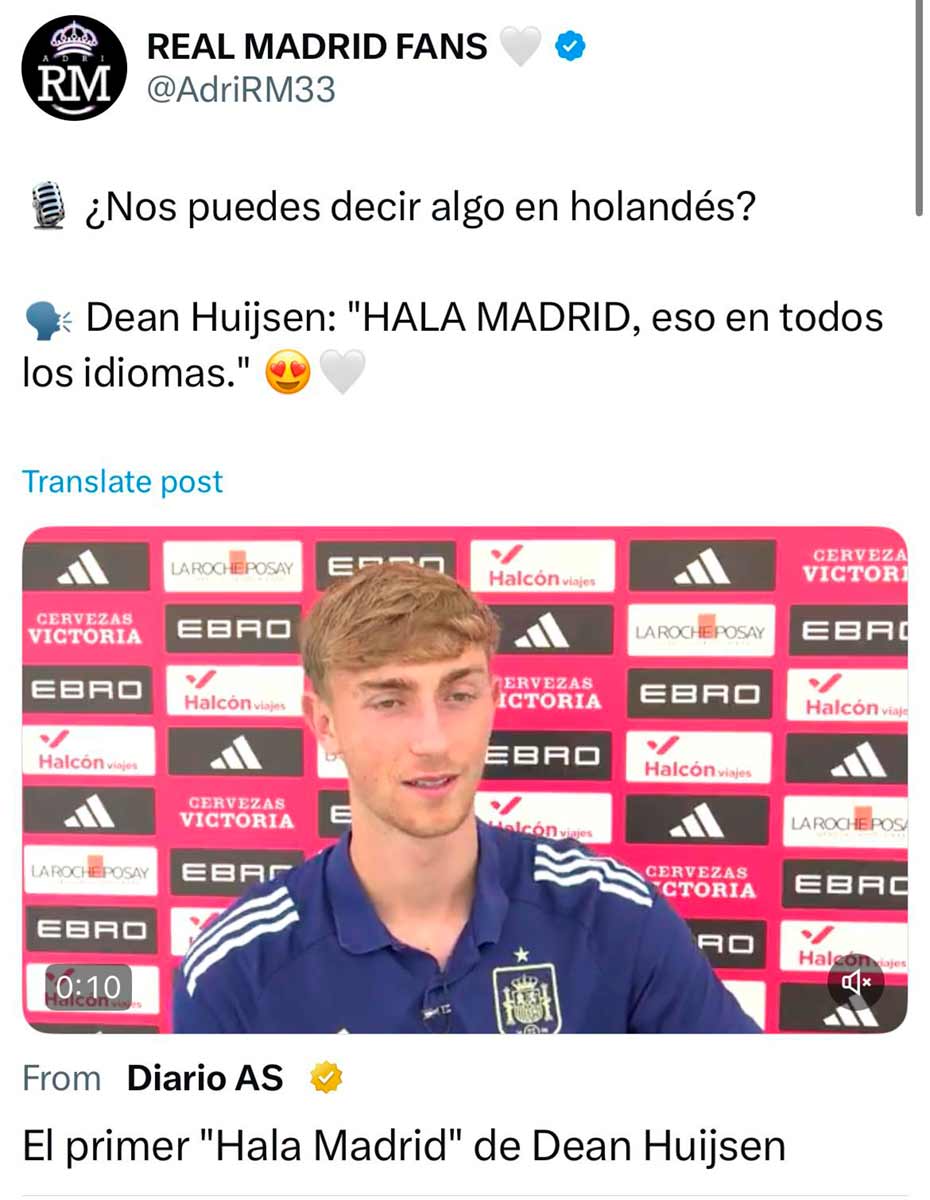
Task: Open the @AdriRM33 account handle
Action: (241, 91)
